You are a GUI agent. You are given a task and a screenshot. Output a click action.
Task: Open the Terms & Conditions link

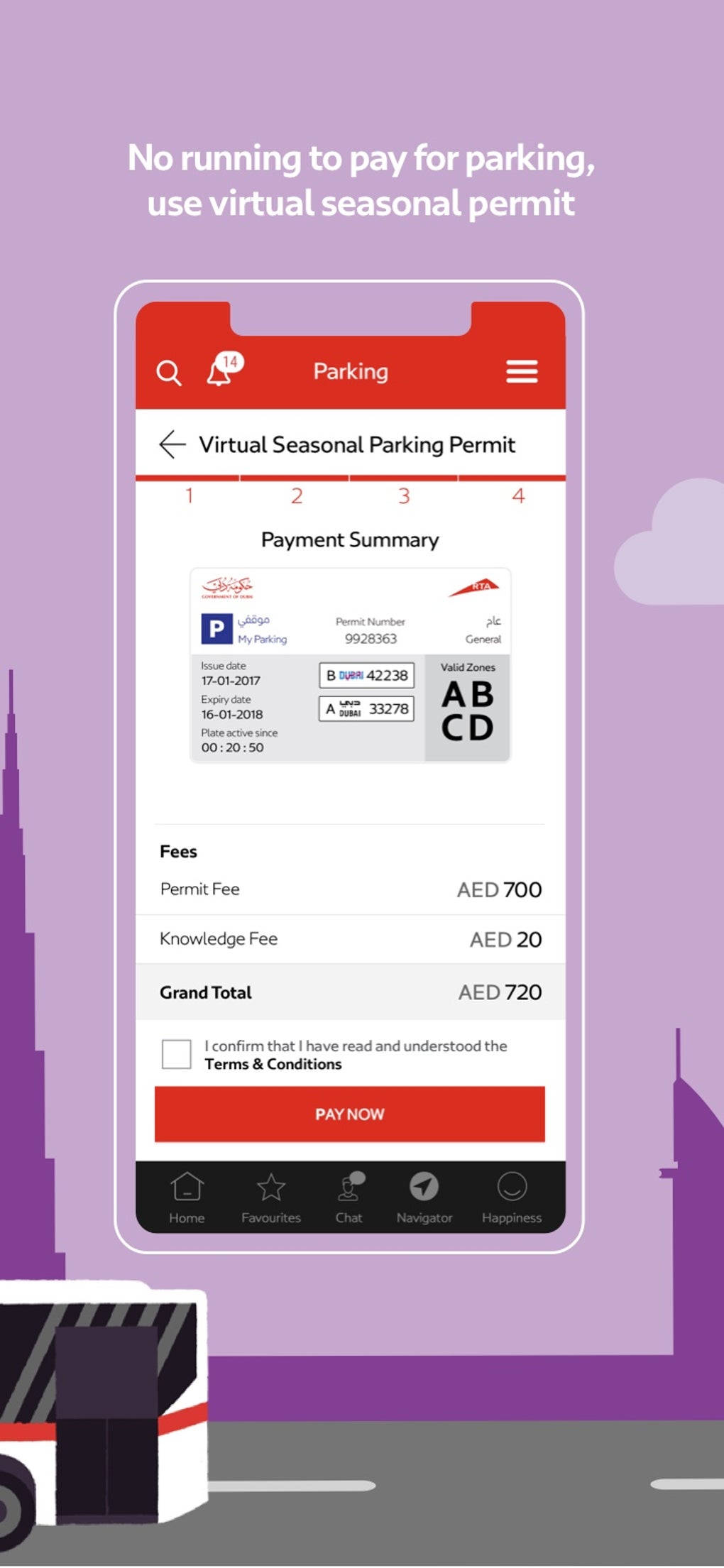point(272,1064)
